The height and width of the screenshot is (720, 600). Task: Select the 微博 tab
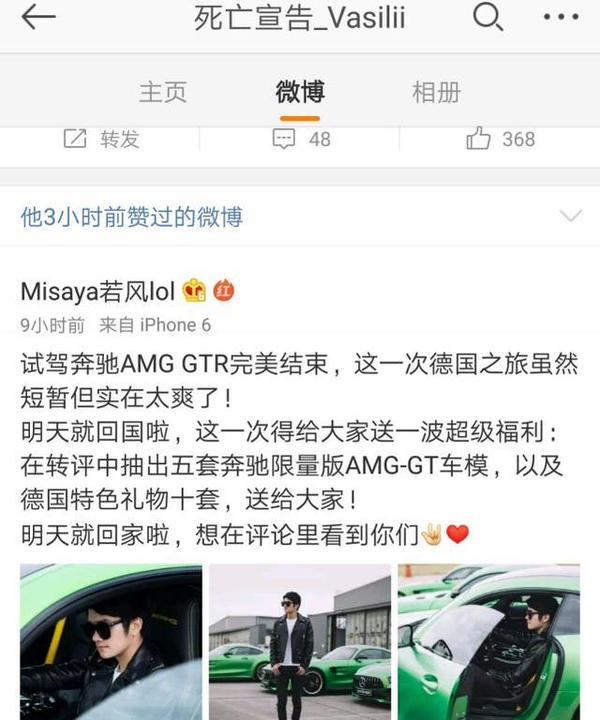[300, 92]
